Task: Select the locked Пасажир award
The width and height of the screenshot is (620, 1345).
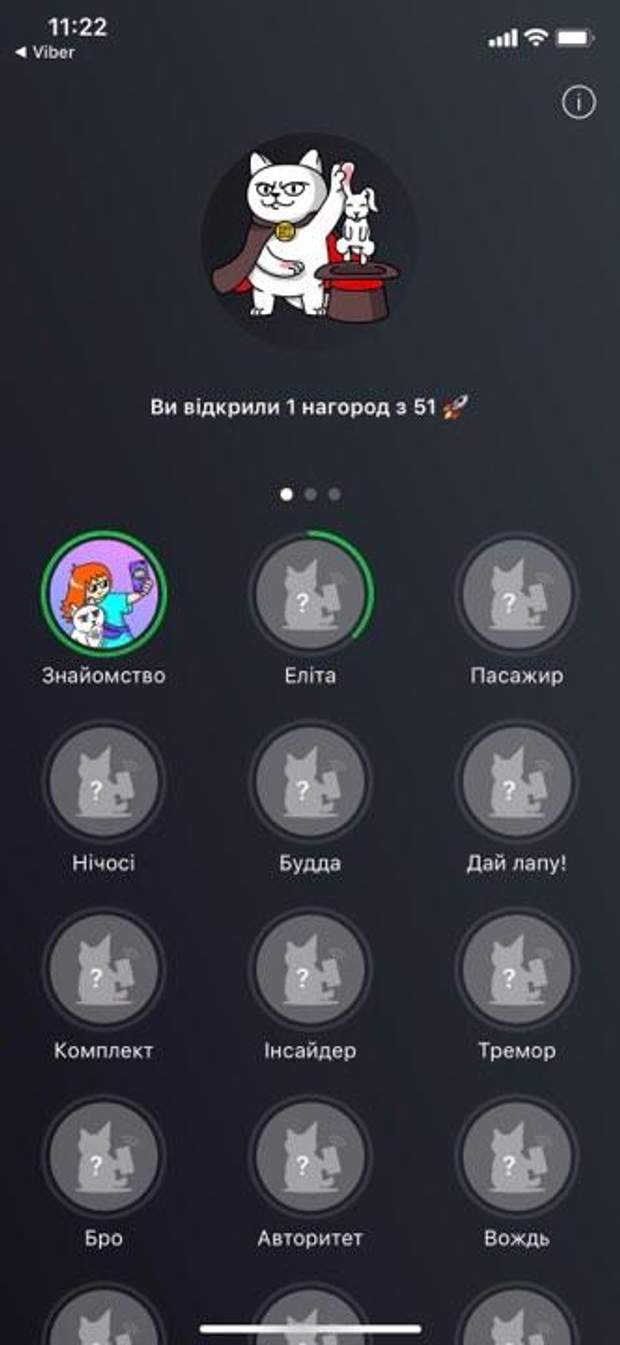Action: (516, 594)
